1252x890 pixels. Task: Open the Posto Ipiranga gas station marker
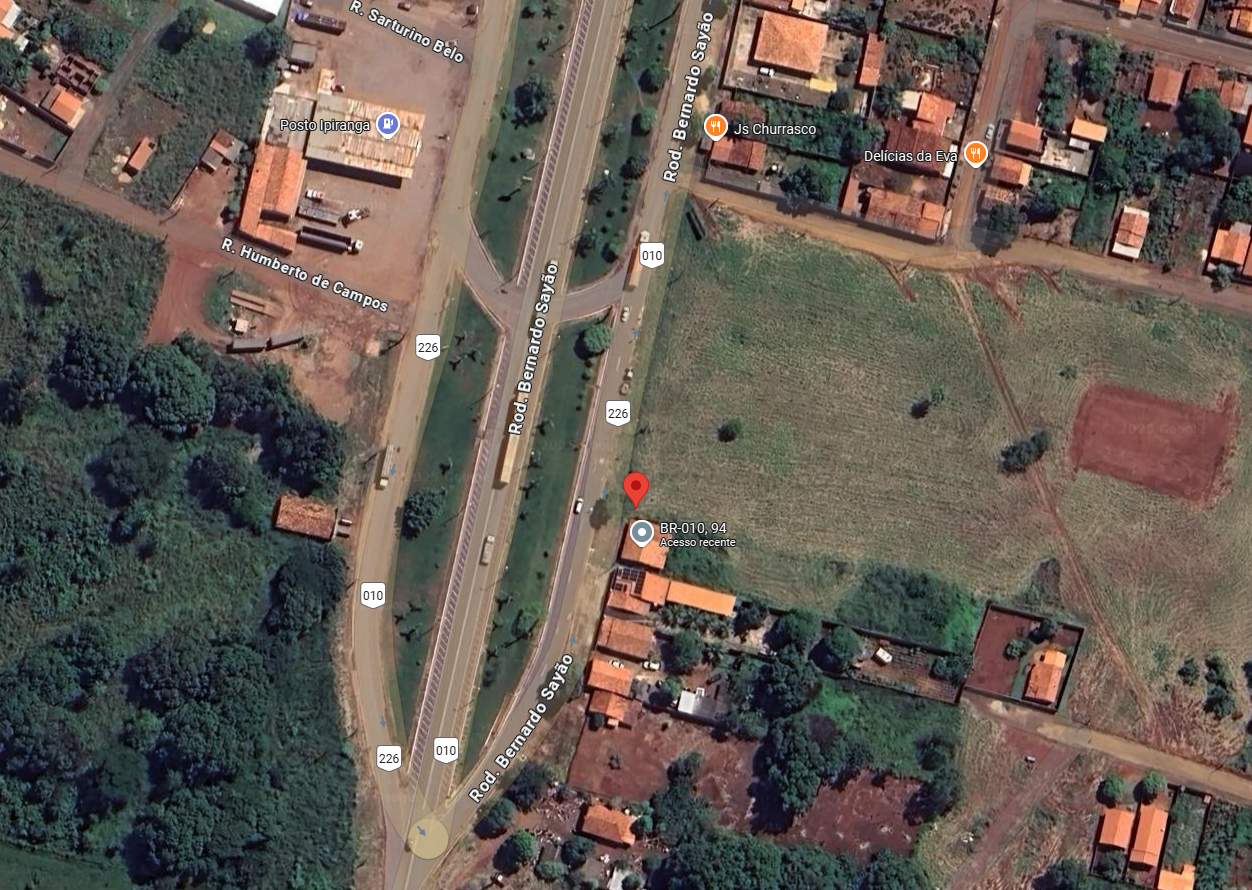click(x=387, y=125)
